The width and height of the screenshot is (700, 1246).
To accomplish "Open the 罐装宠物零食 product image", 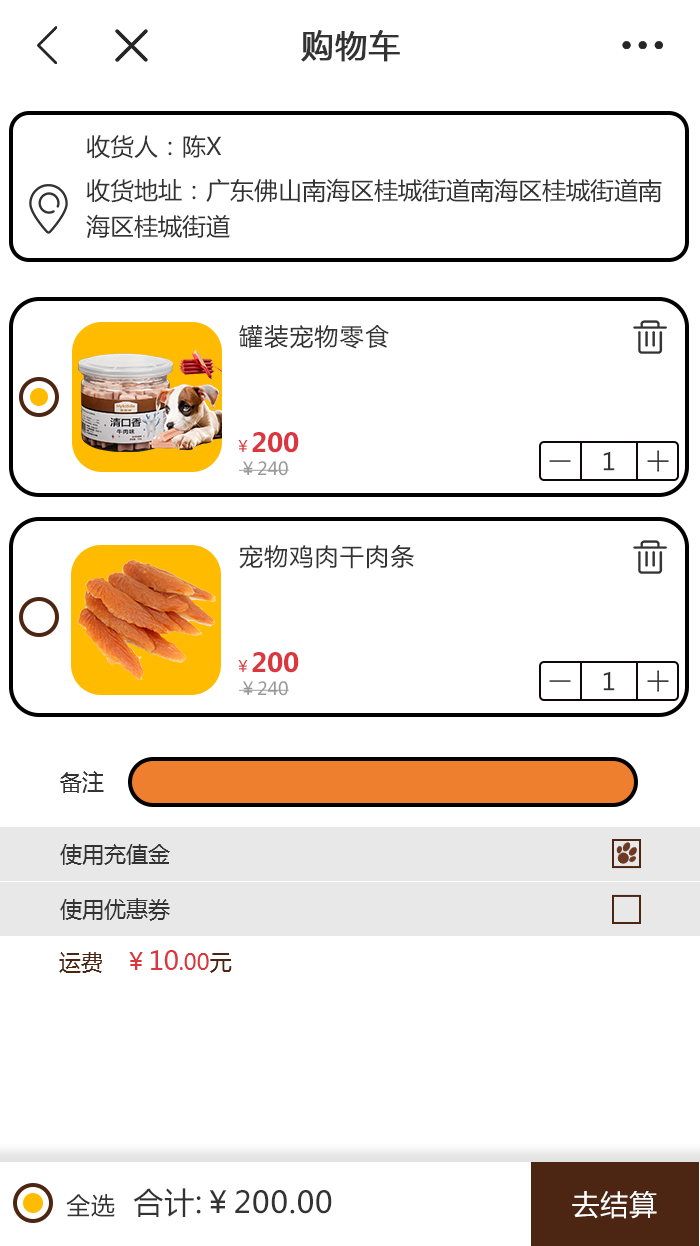I will pyautogui.click(x=147, y=397).
